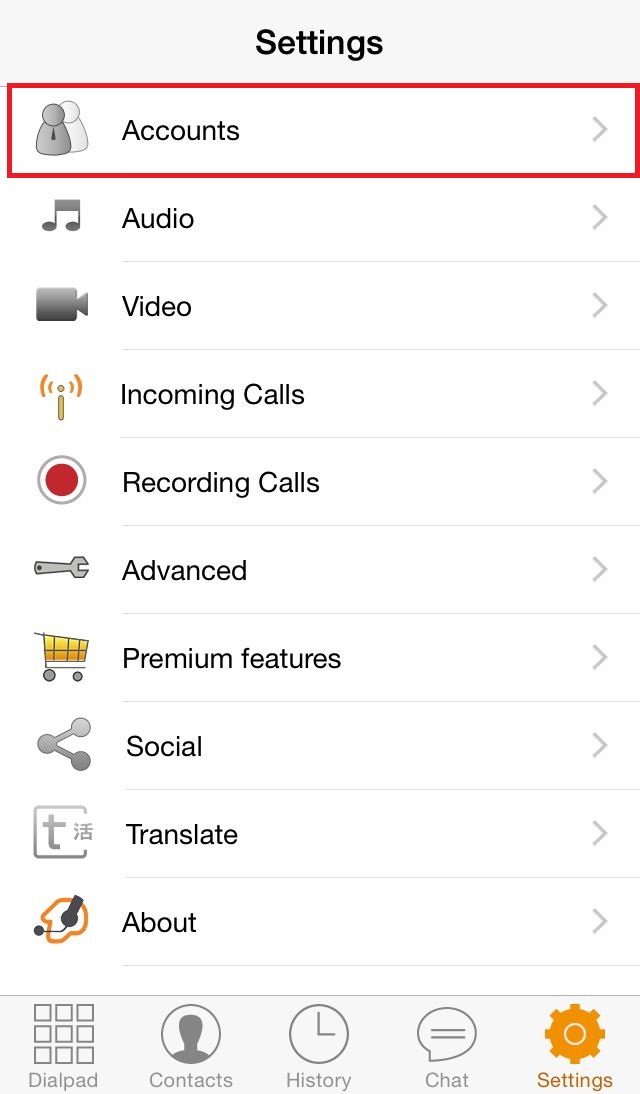Open Translate settings
640x1094 pixels.
coord(320,835)
